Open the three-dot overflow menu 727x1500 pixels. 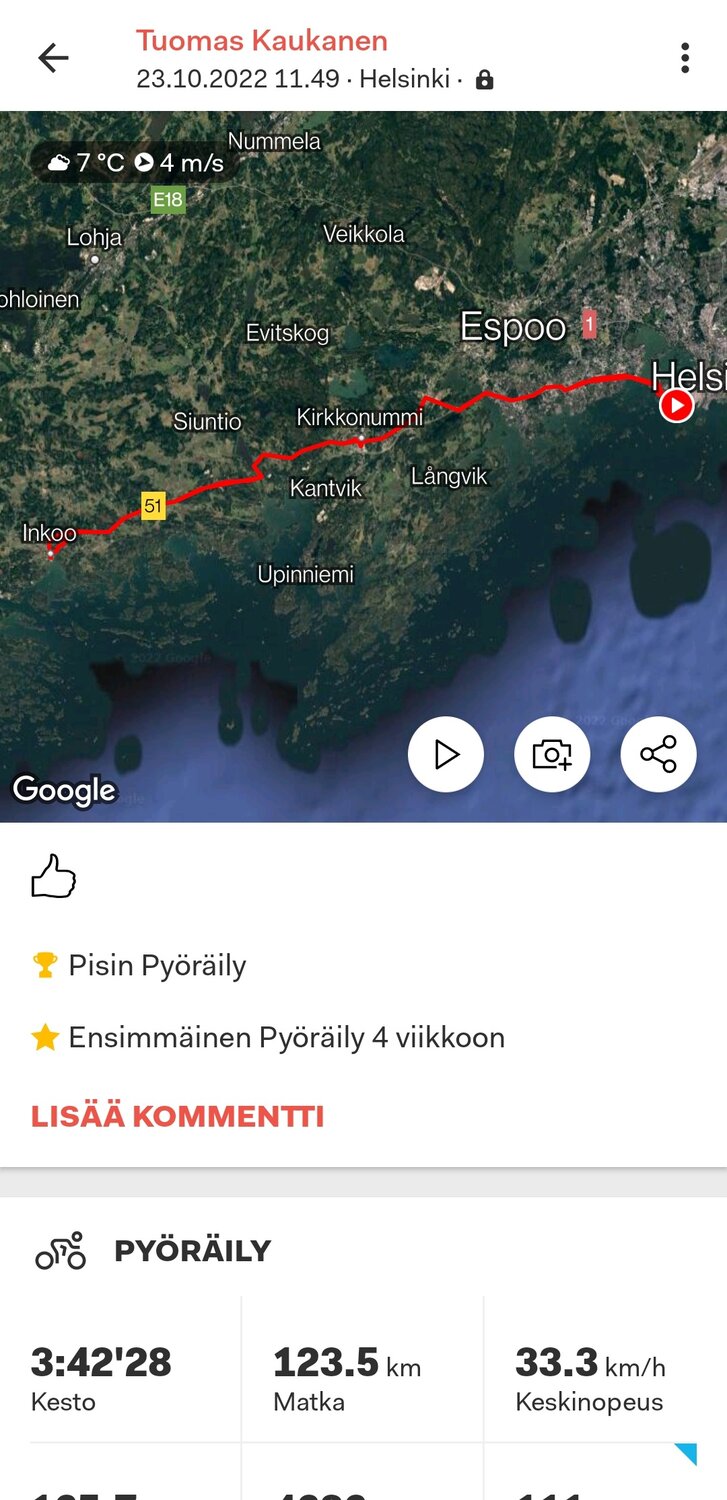coord(685,58)
